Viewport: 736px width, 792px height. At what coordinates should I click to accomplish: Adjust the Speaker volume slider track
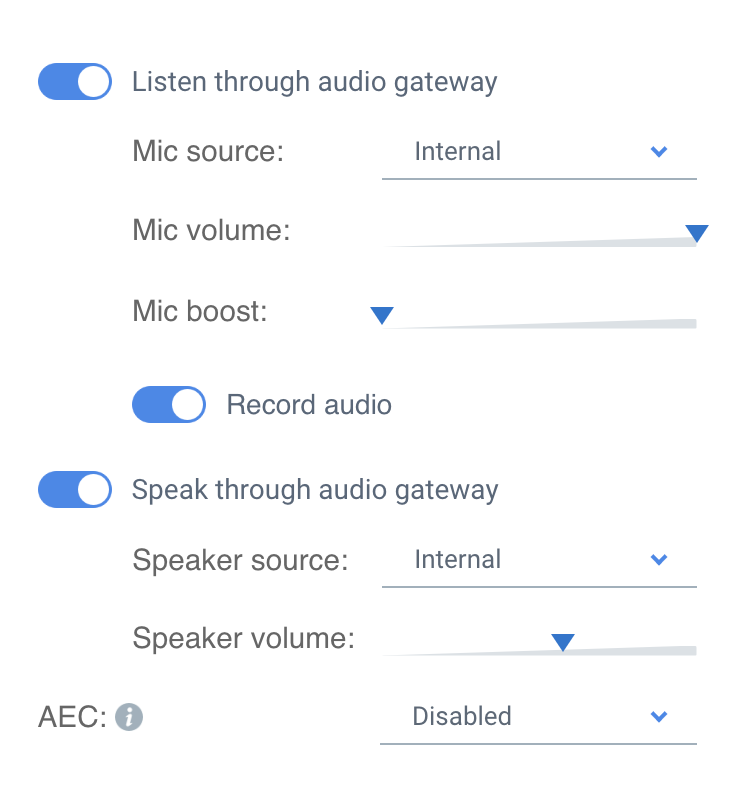pos(538,651)
